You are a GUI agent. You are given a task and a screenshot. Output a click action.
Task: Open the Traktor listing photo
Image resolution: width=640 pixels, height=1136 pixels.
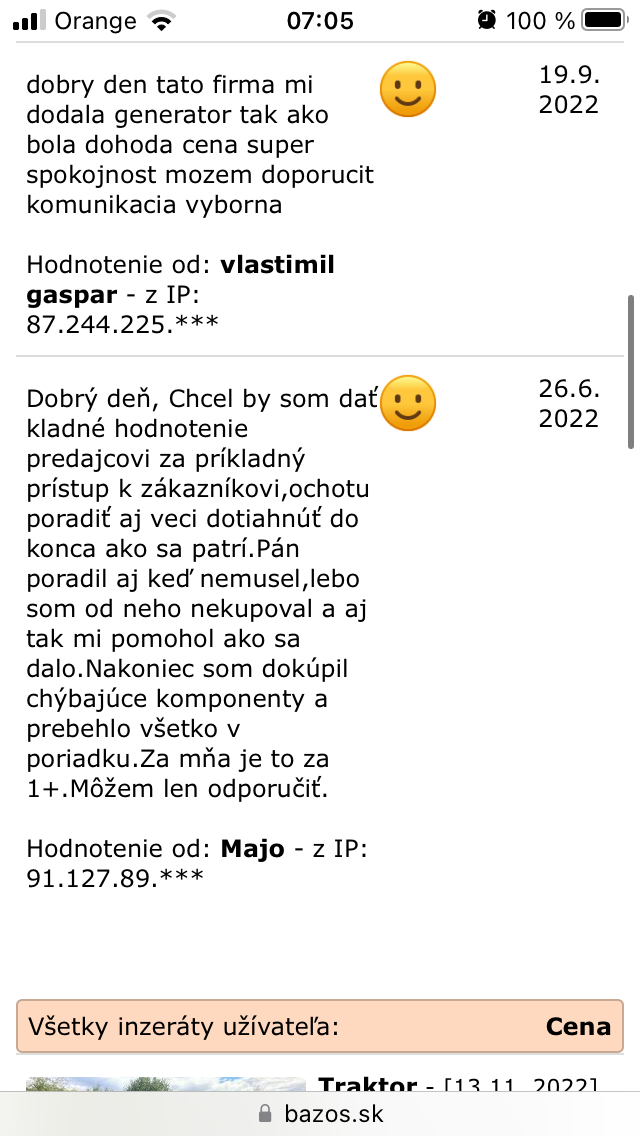165,1084
